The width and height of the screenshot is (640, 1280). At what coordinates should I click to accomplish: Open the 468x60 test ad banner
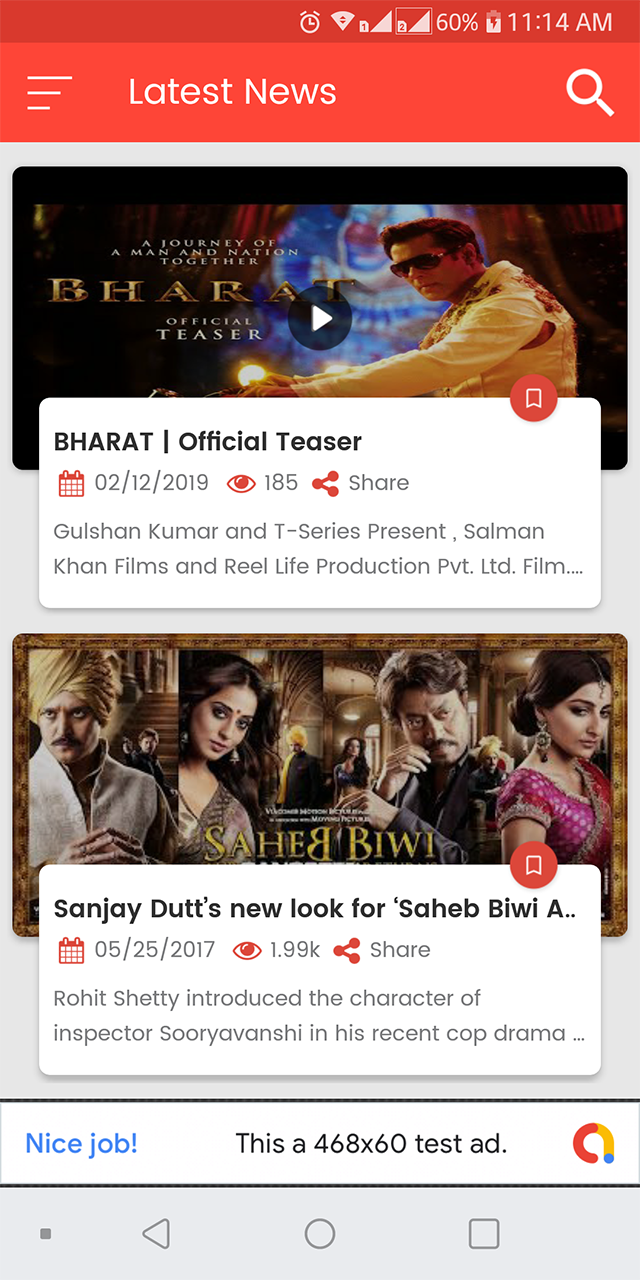[320, 1143]
